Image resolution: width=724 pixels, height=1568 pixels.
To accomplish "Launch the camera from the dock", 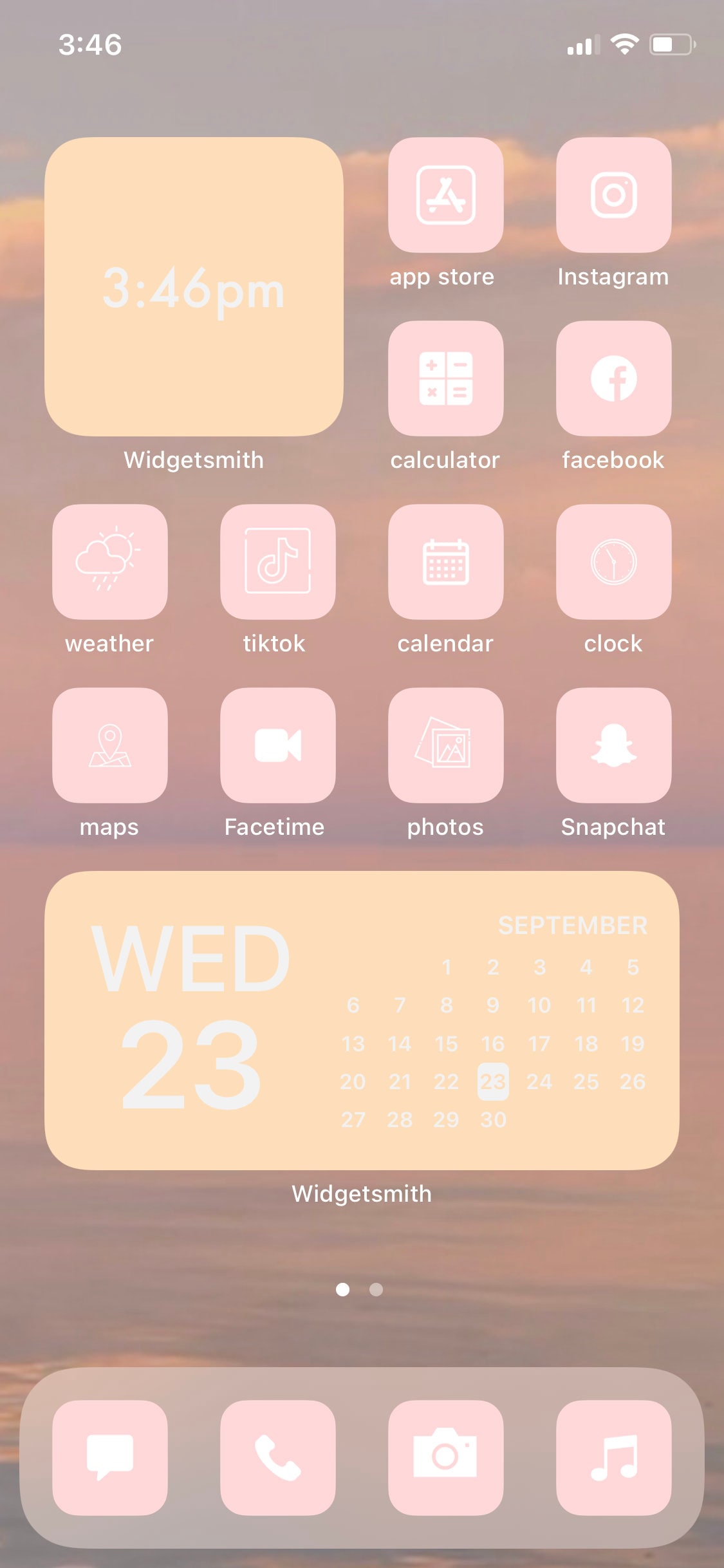I will [445, 1457].
